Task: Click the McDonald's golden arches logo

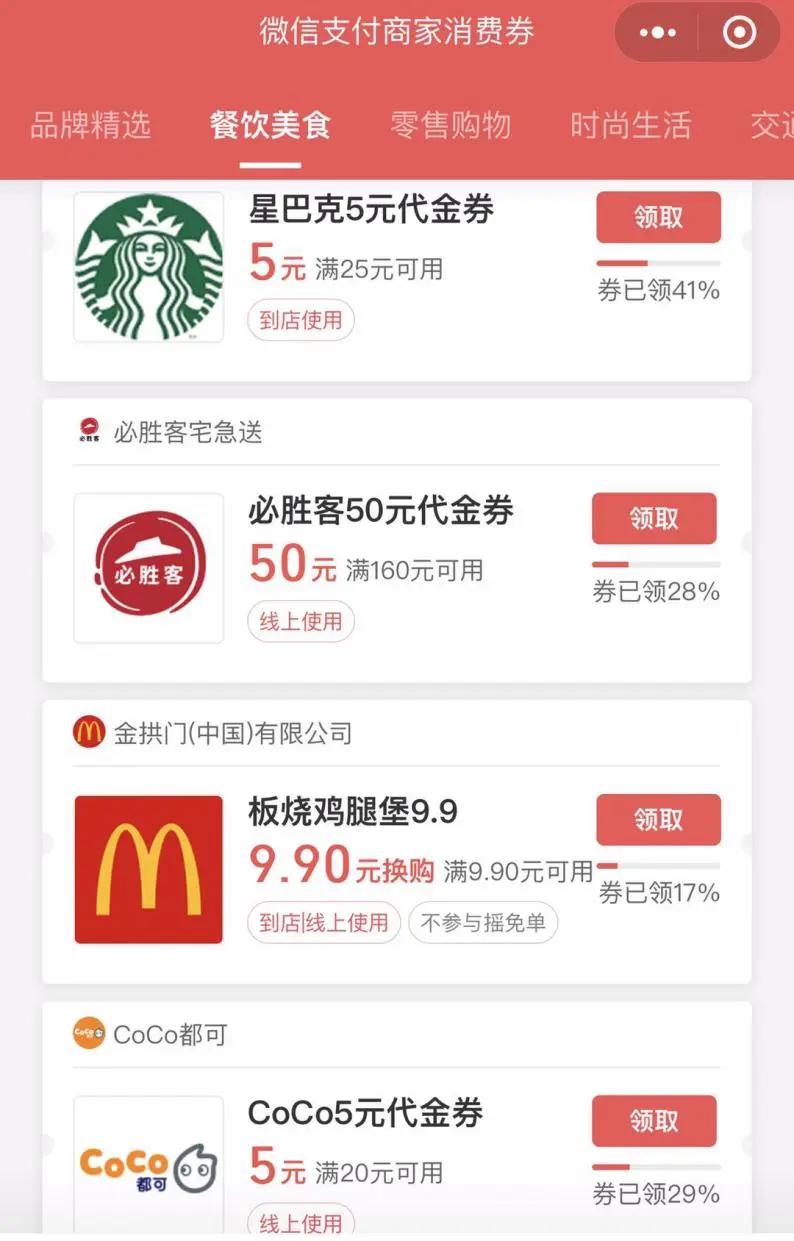Action: [147, 866]
